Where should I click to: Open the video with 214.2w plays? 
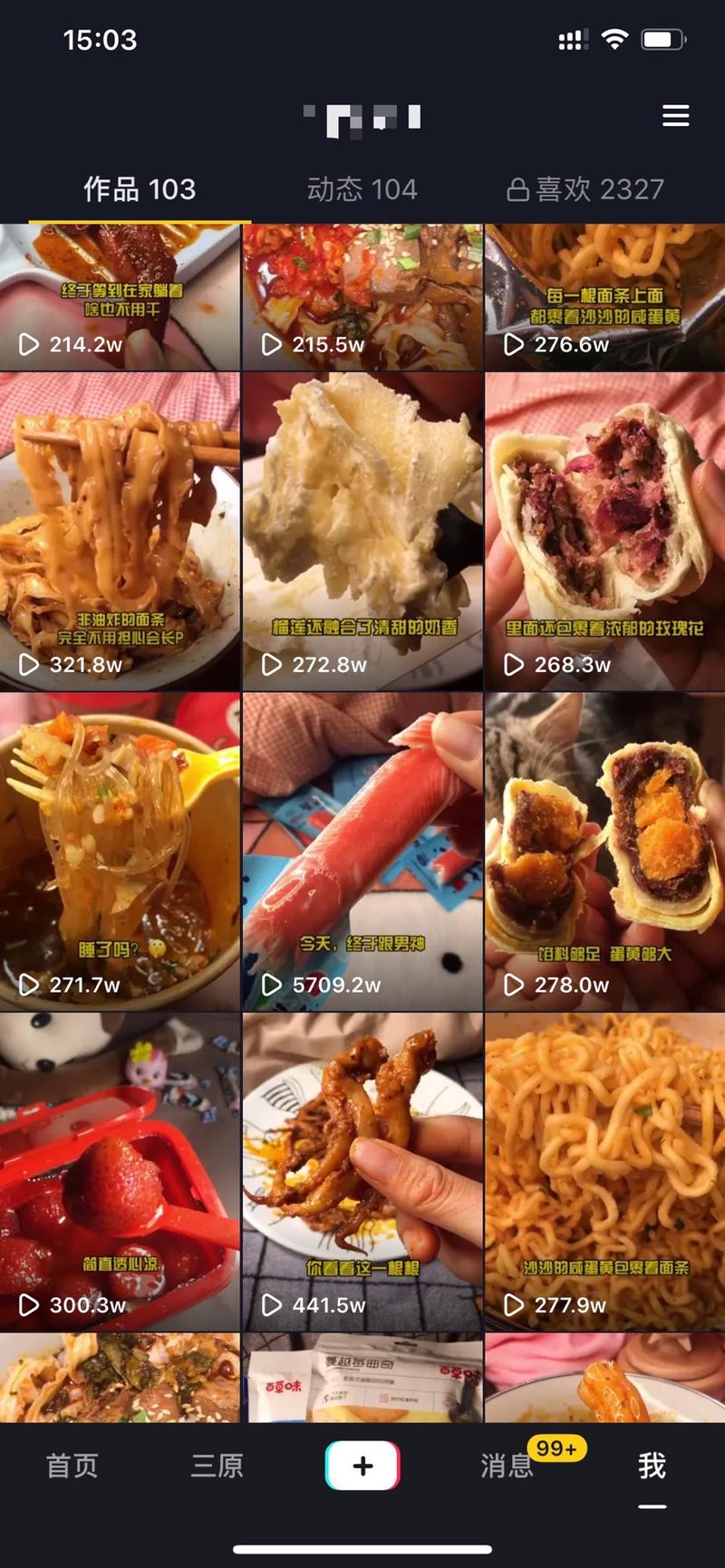pyautogui.click(x=120, y=297)
